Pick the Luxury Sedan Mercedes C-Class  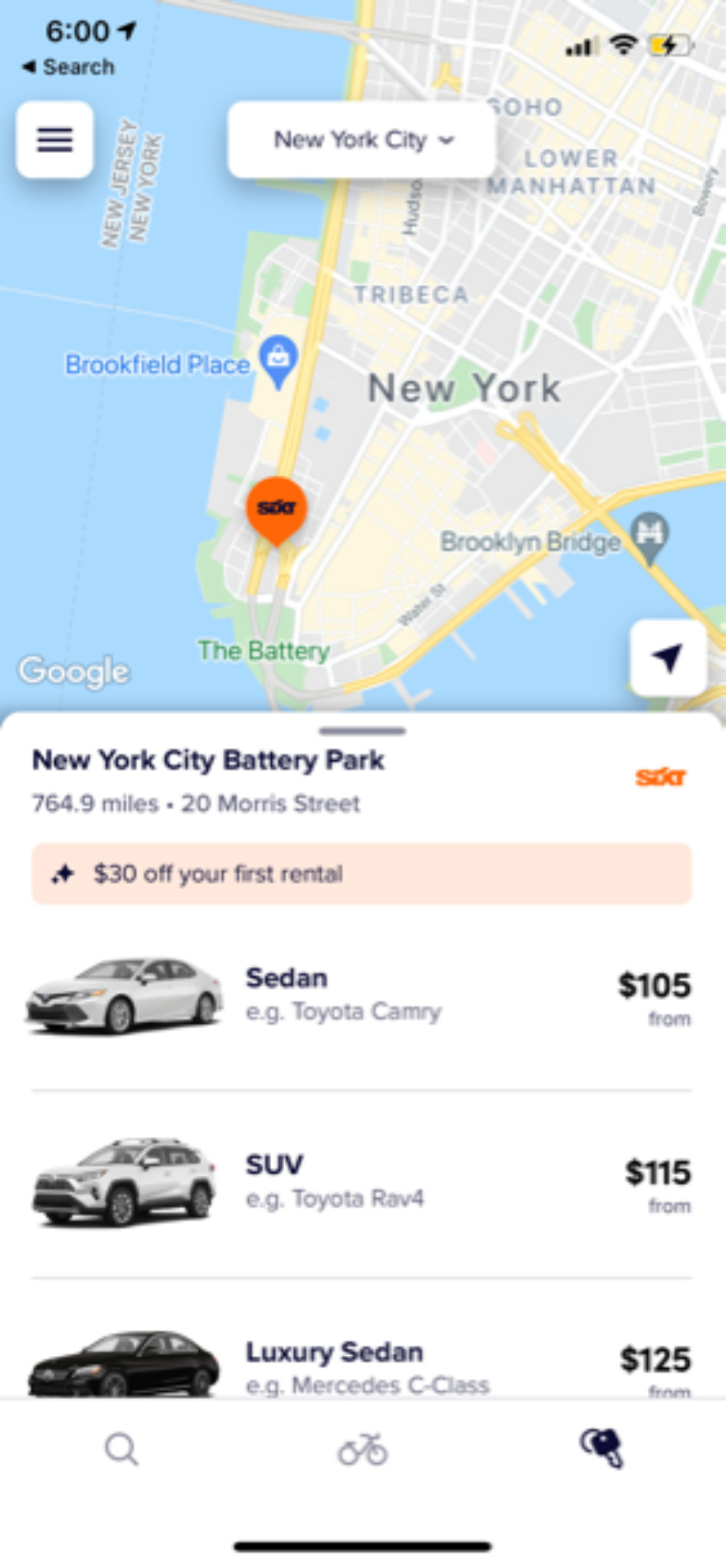pyautogui.click(x=361, y=1361)
